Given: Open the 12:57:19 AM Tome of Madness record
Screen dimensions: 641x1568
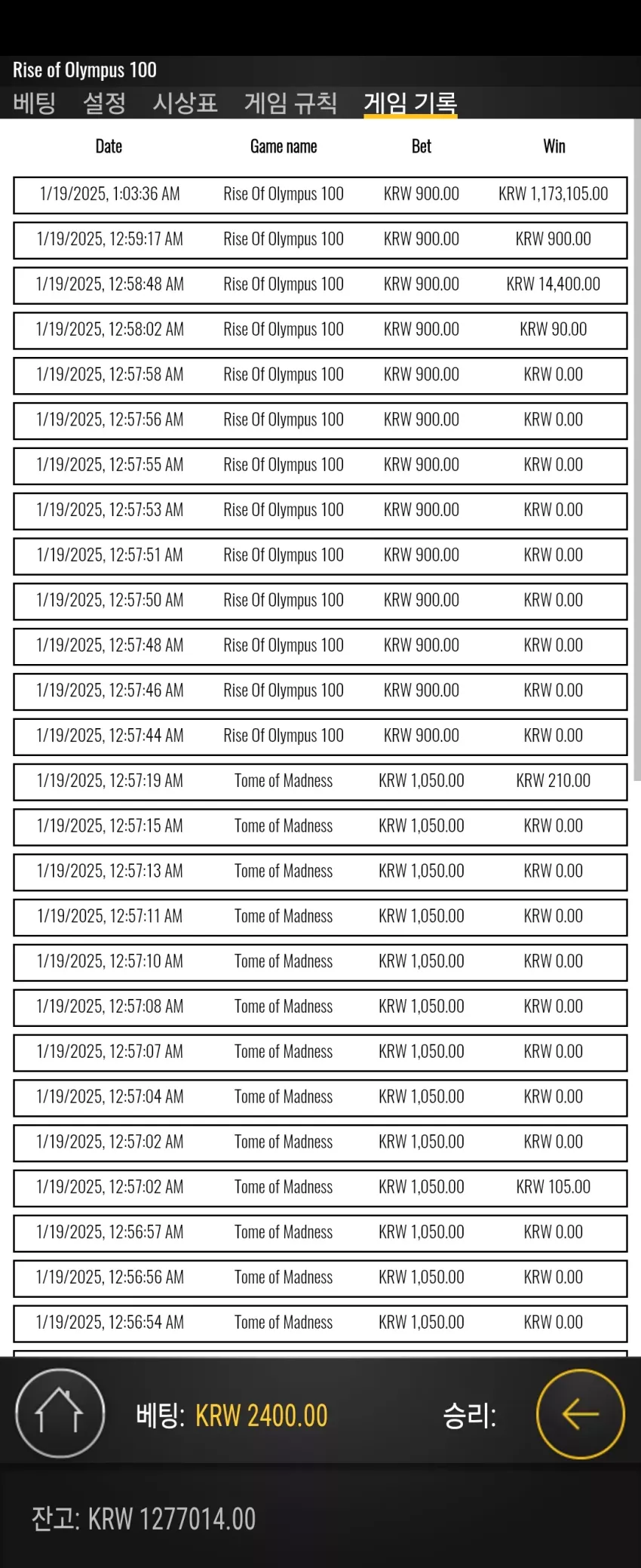Looking at the screenshot, I should [320, 782].
